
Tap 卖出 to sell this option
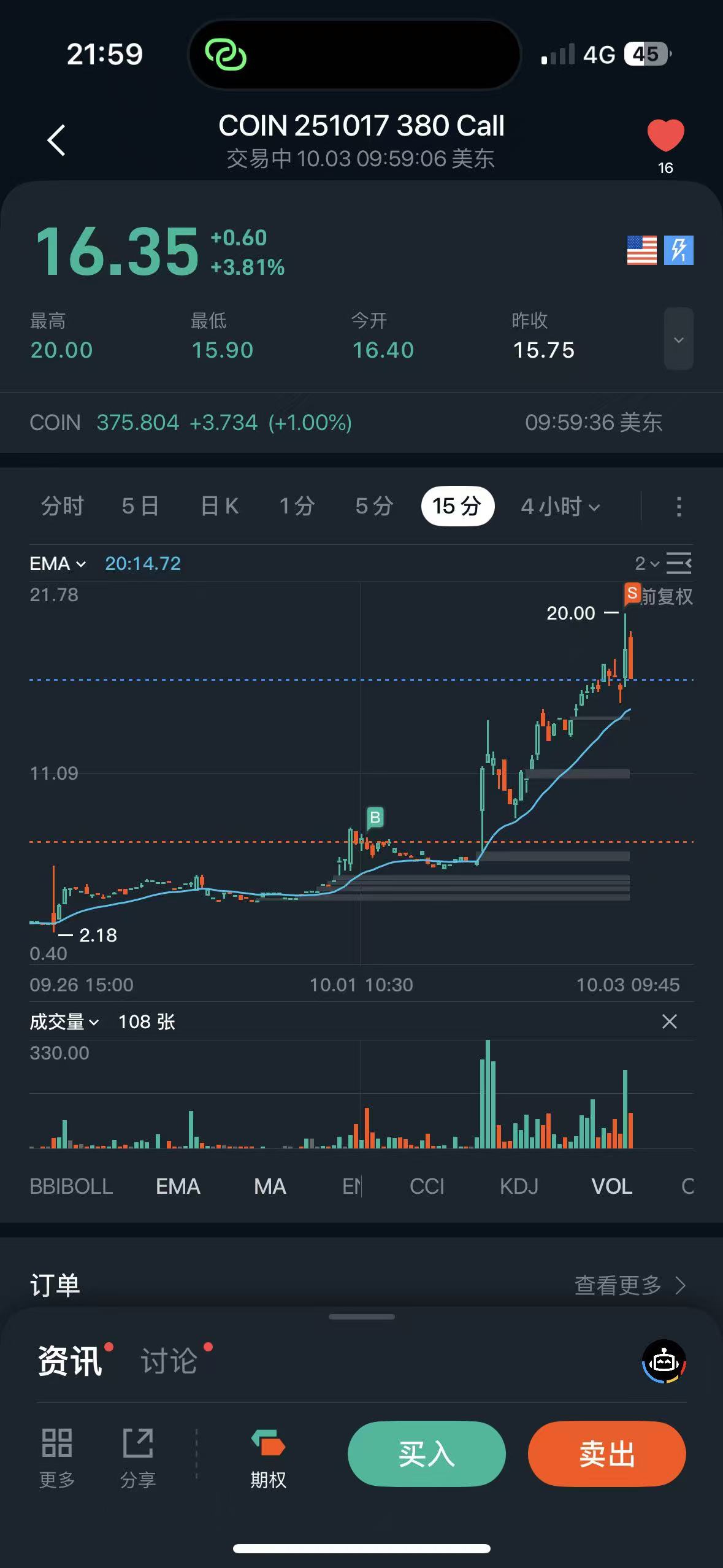coord(606,1454)
